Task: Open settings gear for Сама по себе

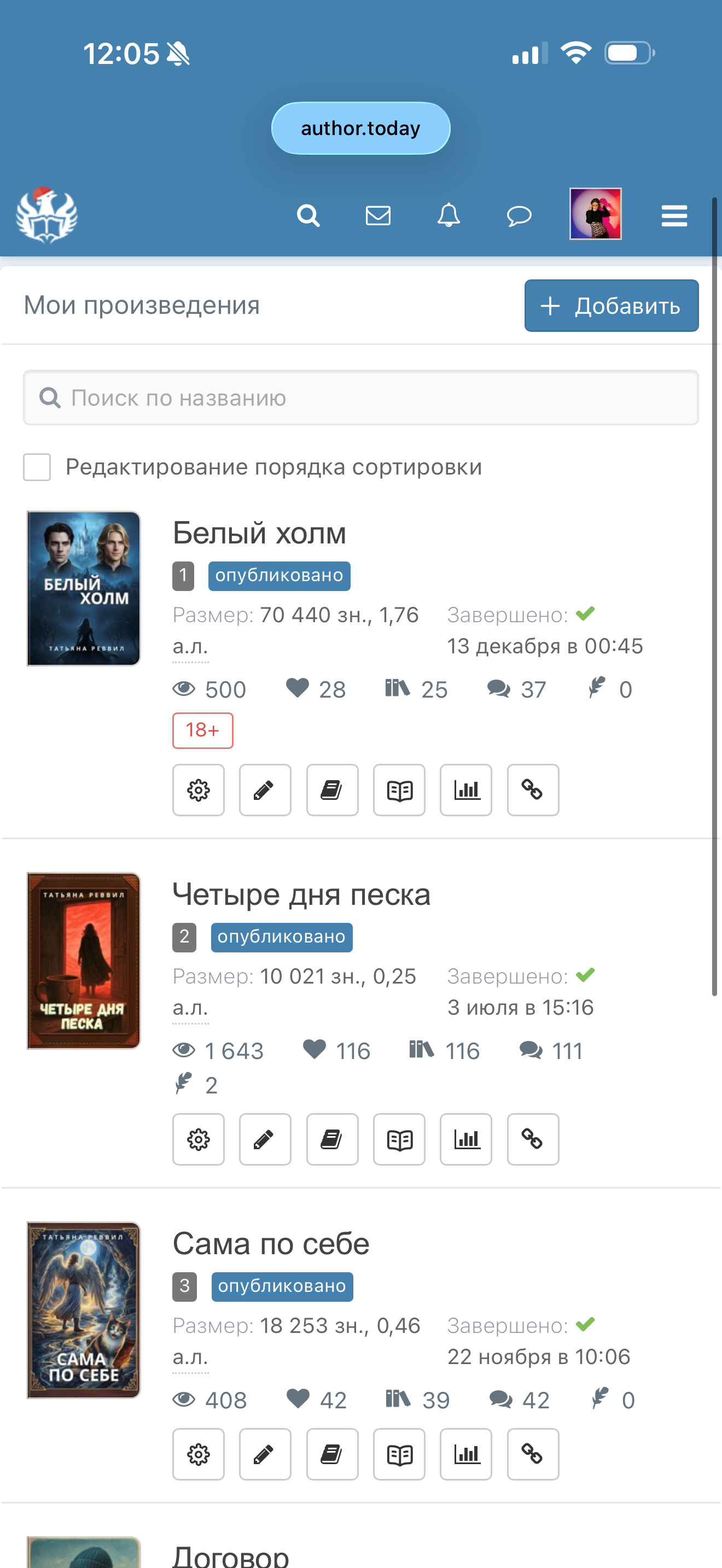Action: (x=199, y=1454)
